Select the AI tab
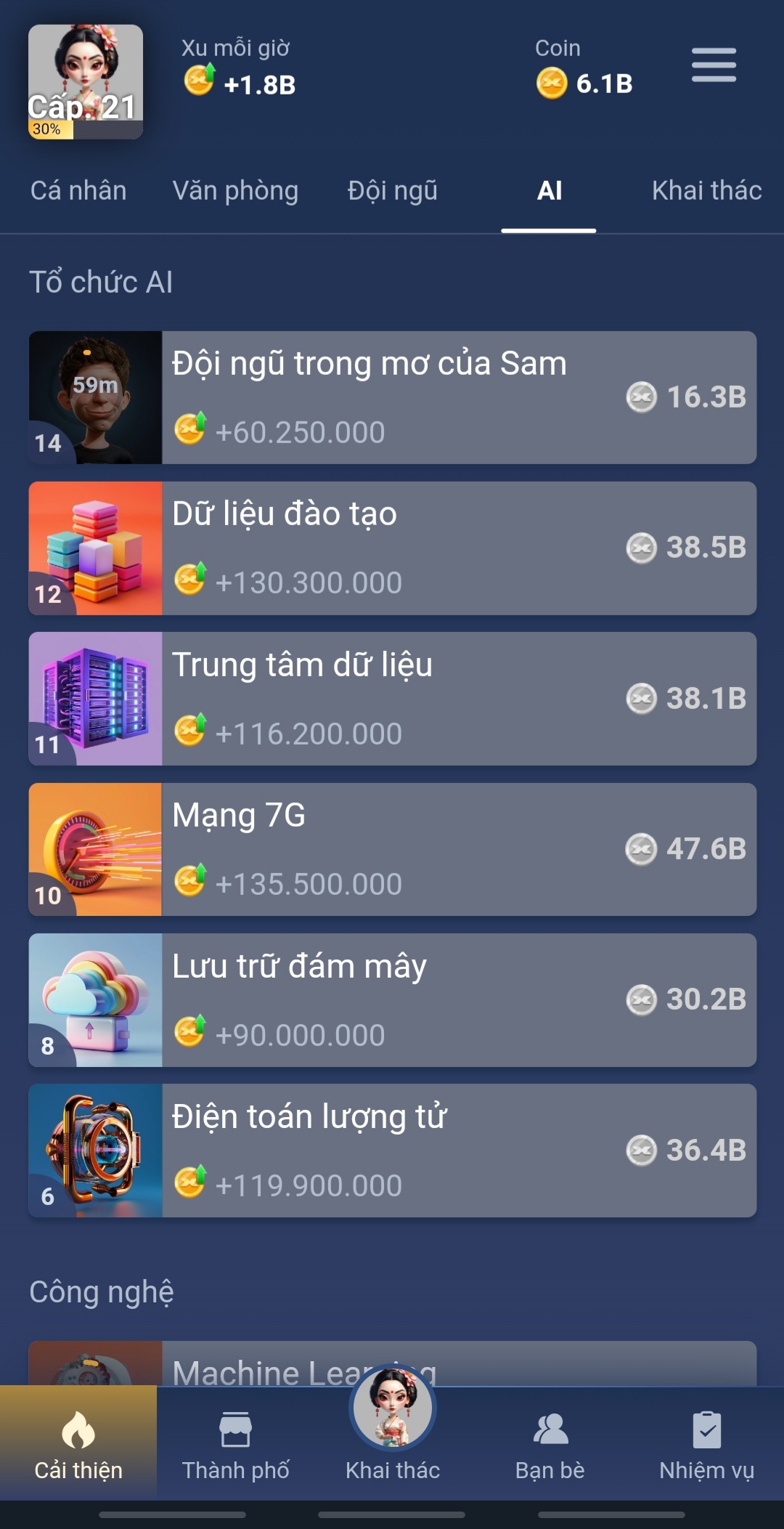The width and height of the screenshot is (784, 1529). [549, 190]
